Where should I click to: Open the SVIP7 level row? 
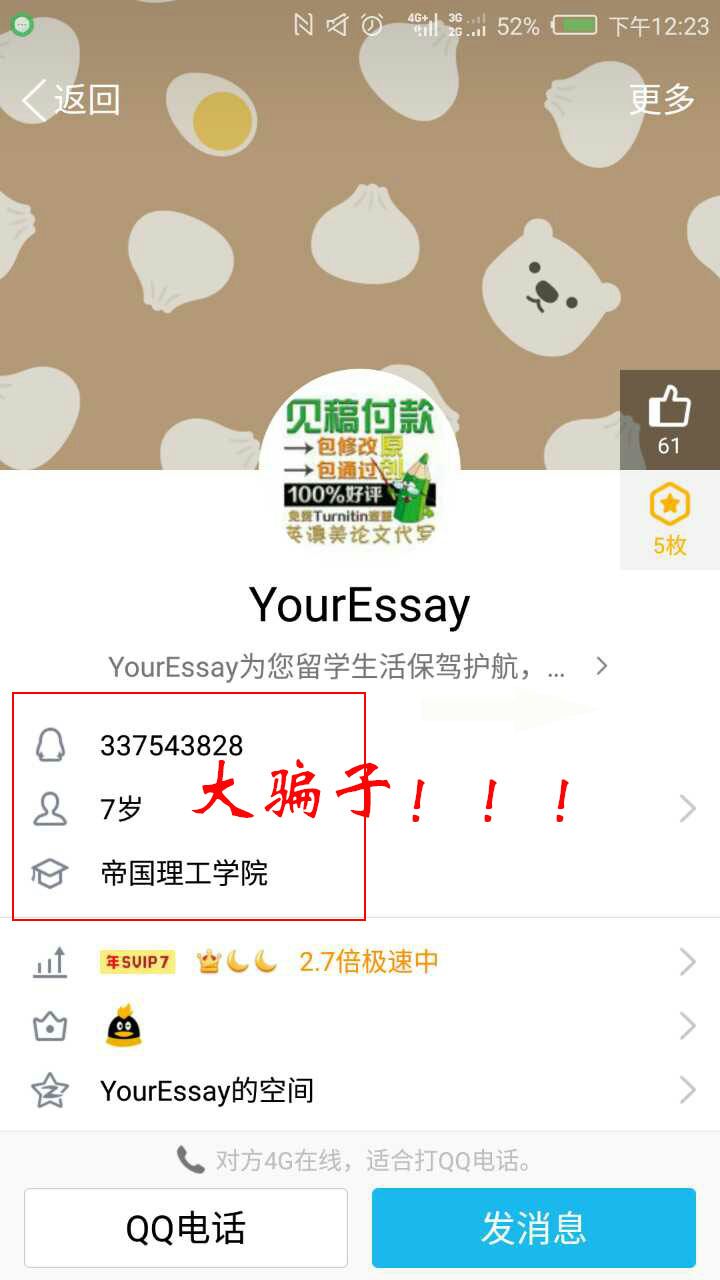[x=360, y=962]
